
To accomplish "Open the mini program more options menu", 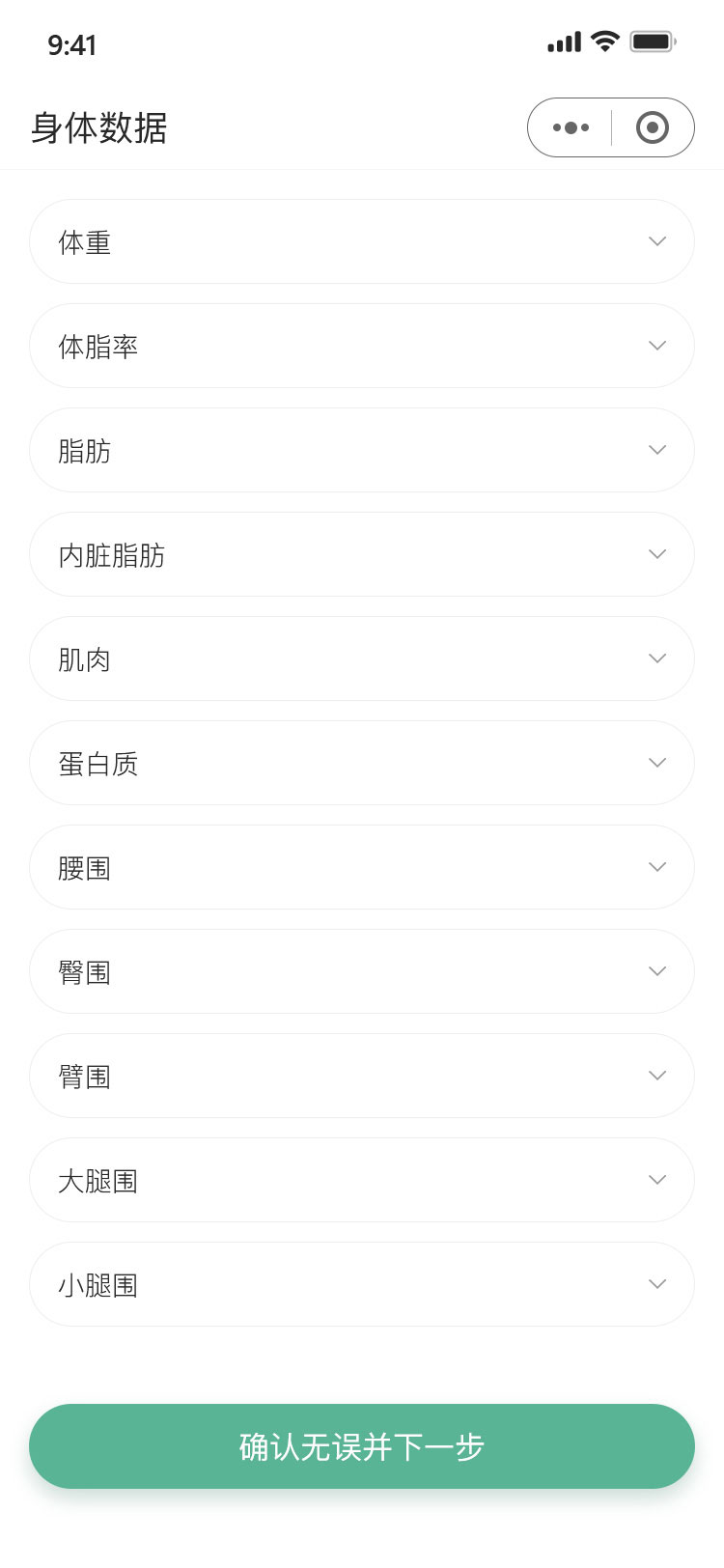I will pyautogui.click(x=571, y=127).
